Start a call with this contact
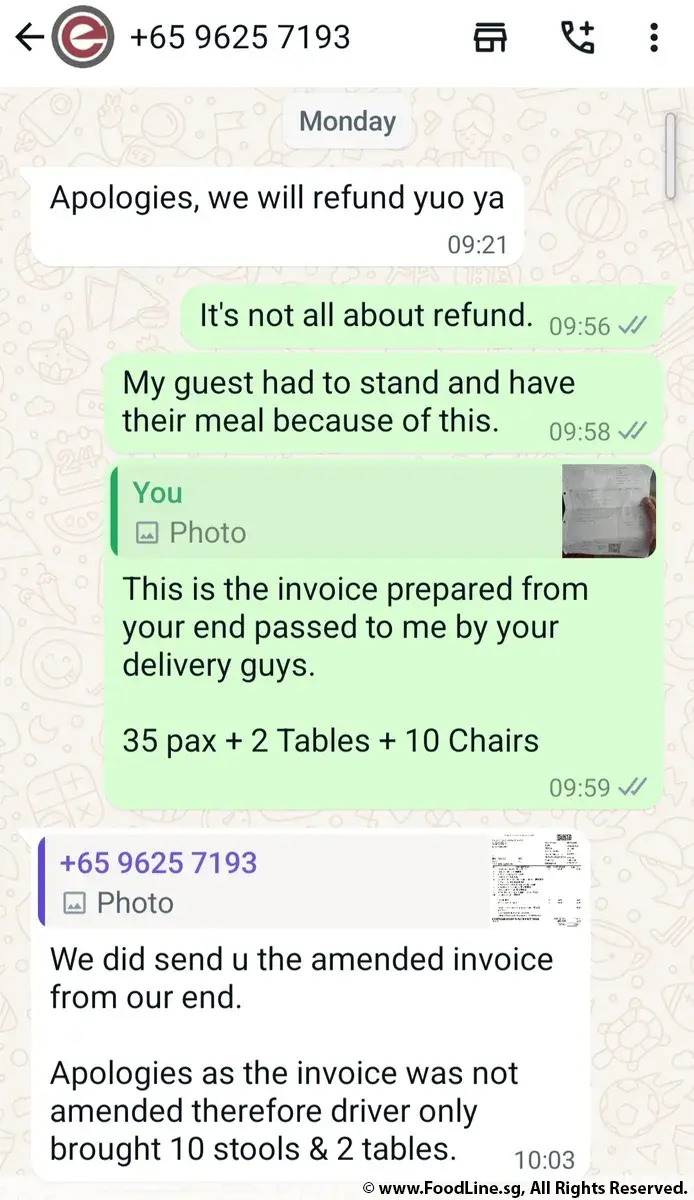 click(577, 38)
